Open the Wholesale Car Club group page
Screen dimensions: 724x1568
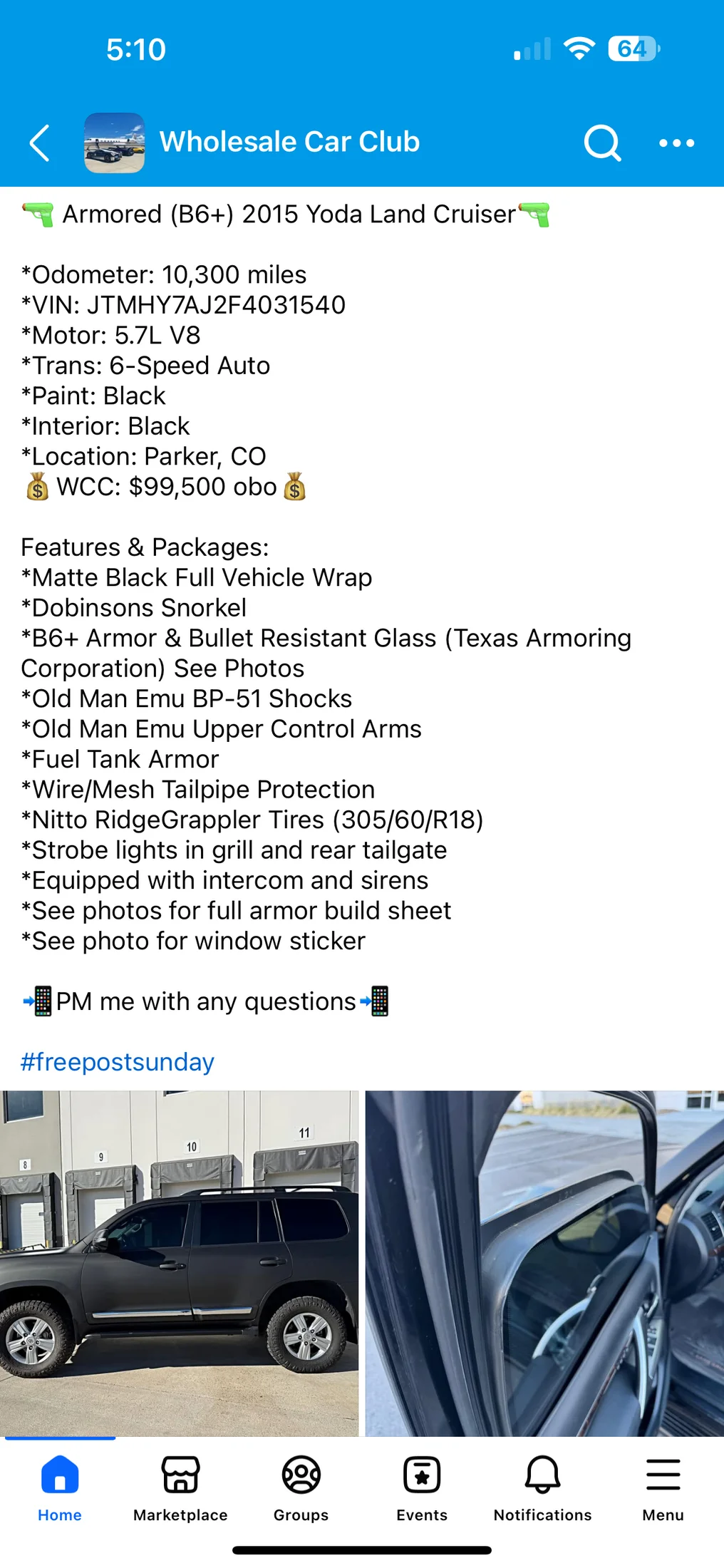[289, 142]
